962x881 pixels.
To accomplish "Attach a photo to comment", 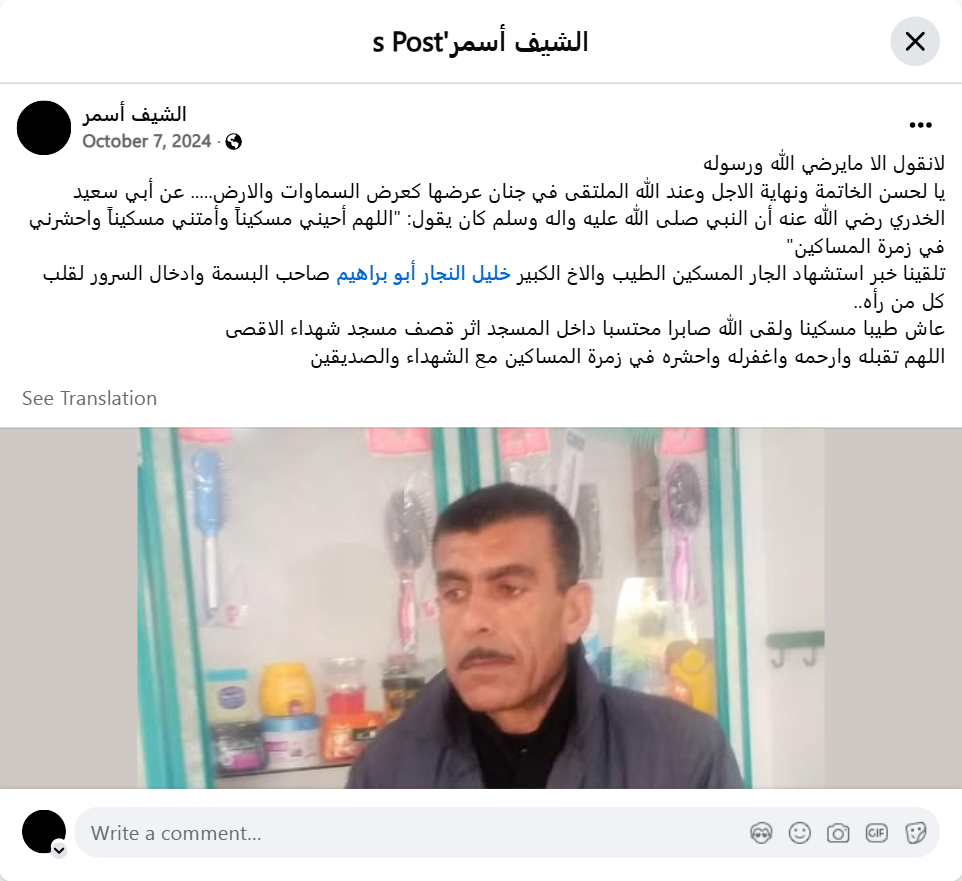I will pos(838,833).
